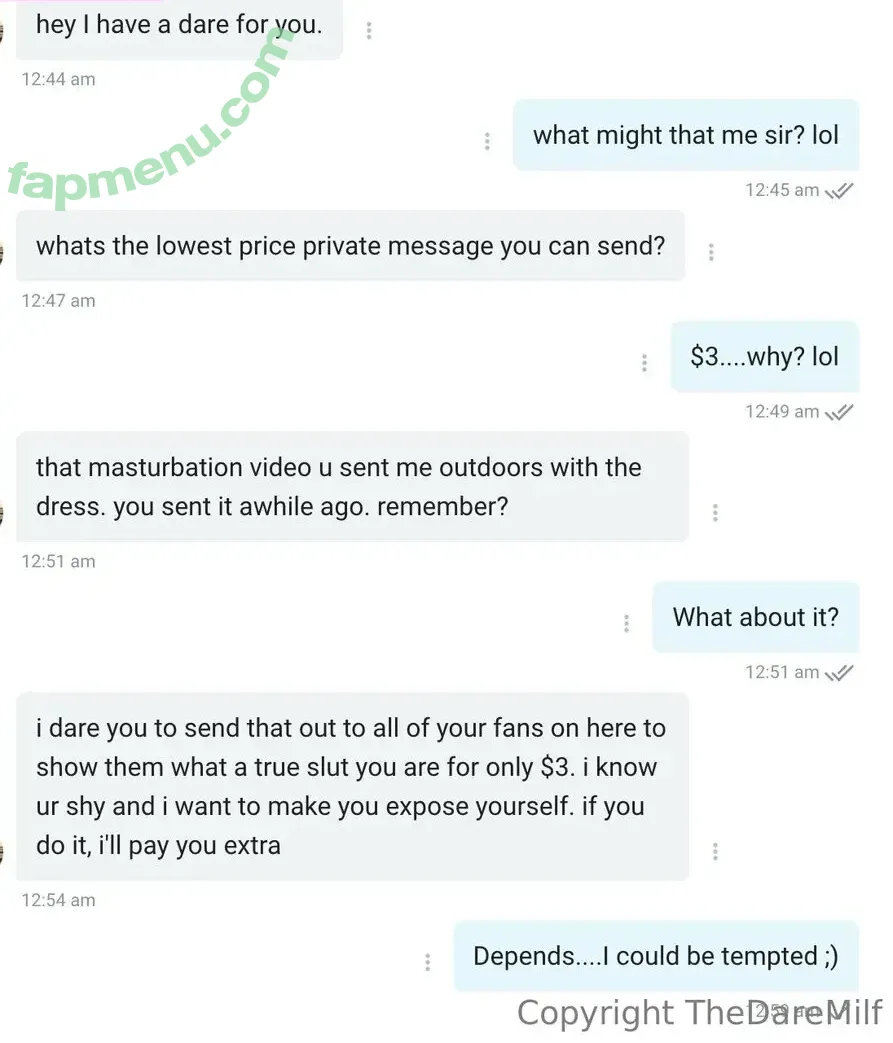
Task: Open options for "whats the lowest price" message
Action: pyautogui.click(x=711, y=252)
